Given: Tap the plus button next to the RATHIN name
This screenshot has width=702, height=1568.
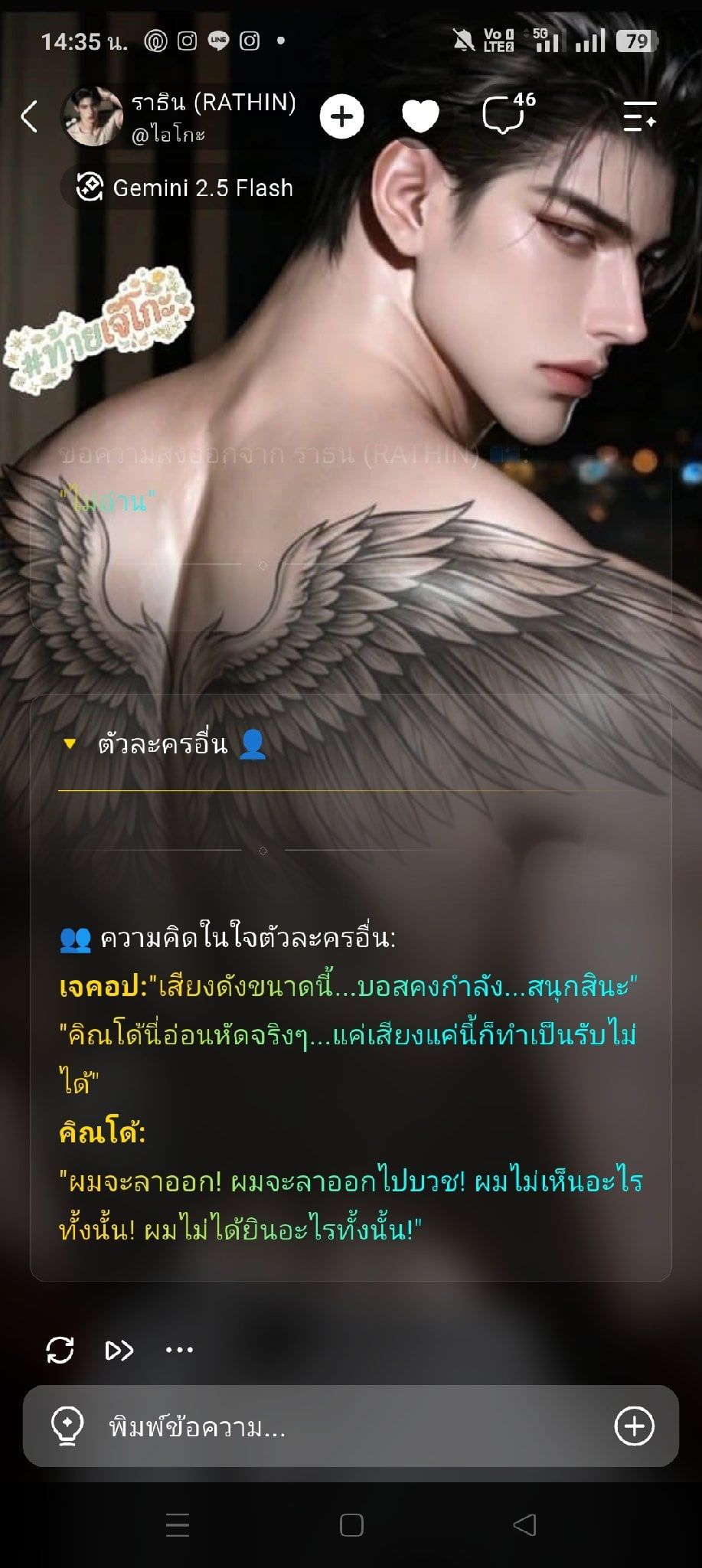Looking at the screenshot, I should [x=341, y=116].
